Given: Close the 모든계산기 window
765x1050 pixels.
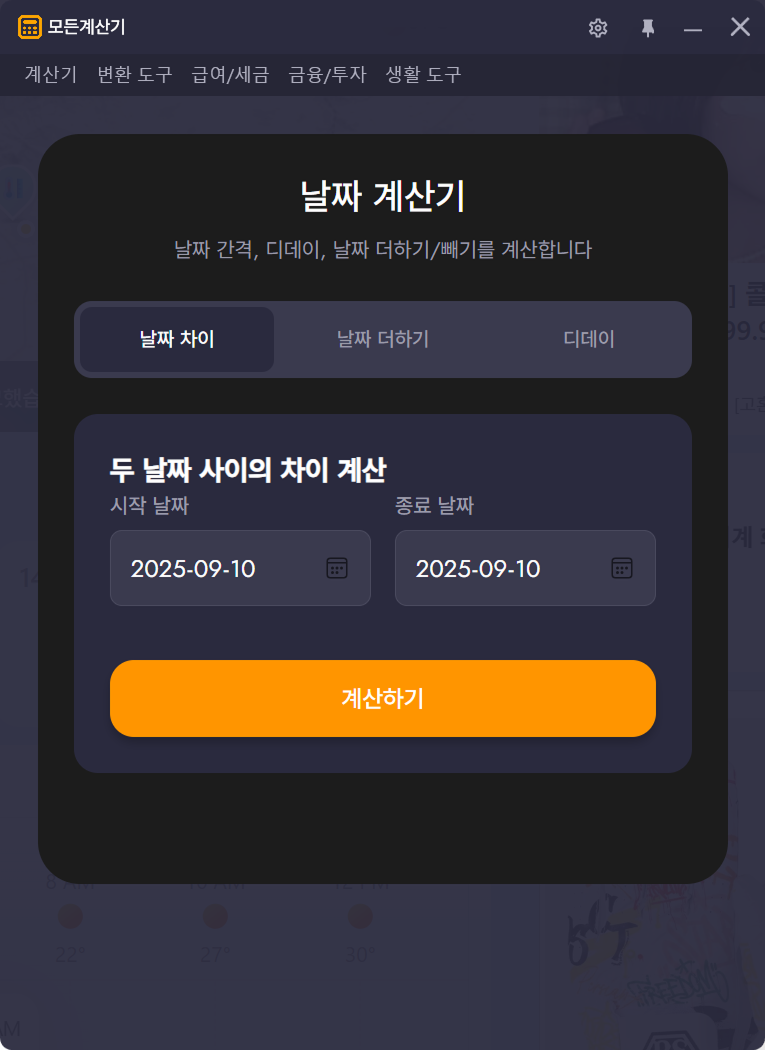Looking at the screenshot, I should [x=740, y=27].
